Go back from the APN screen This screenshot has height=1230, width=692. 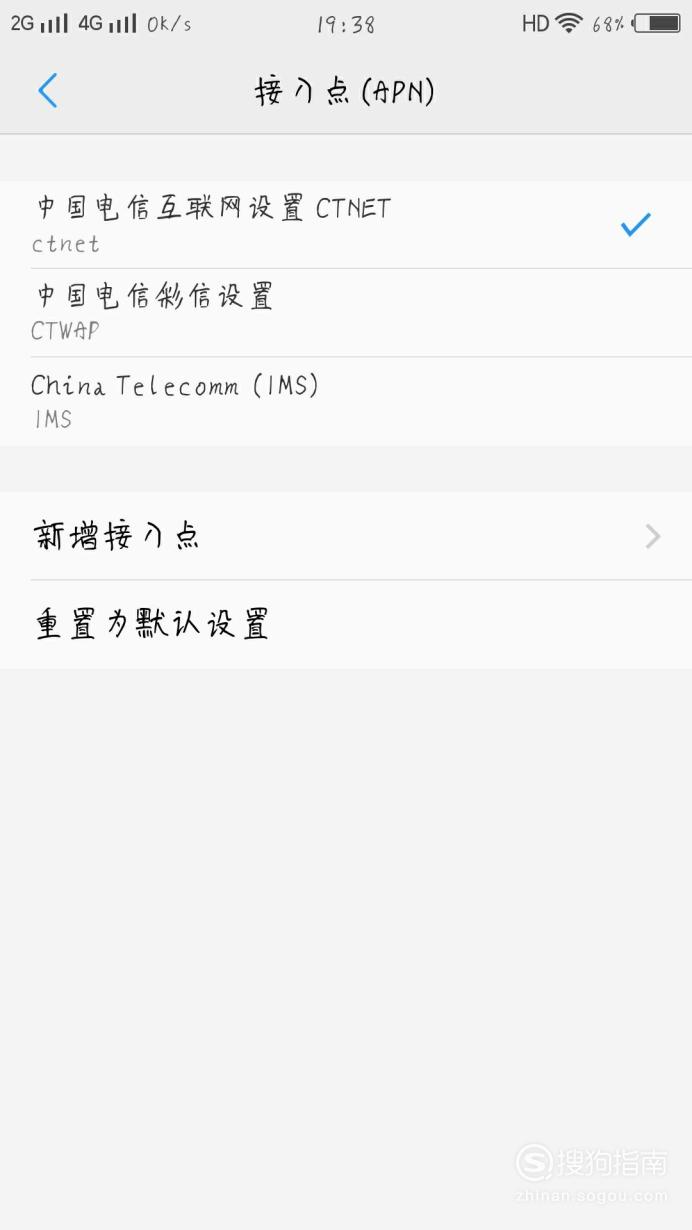click(x=48, y=91)
